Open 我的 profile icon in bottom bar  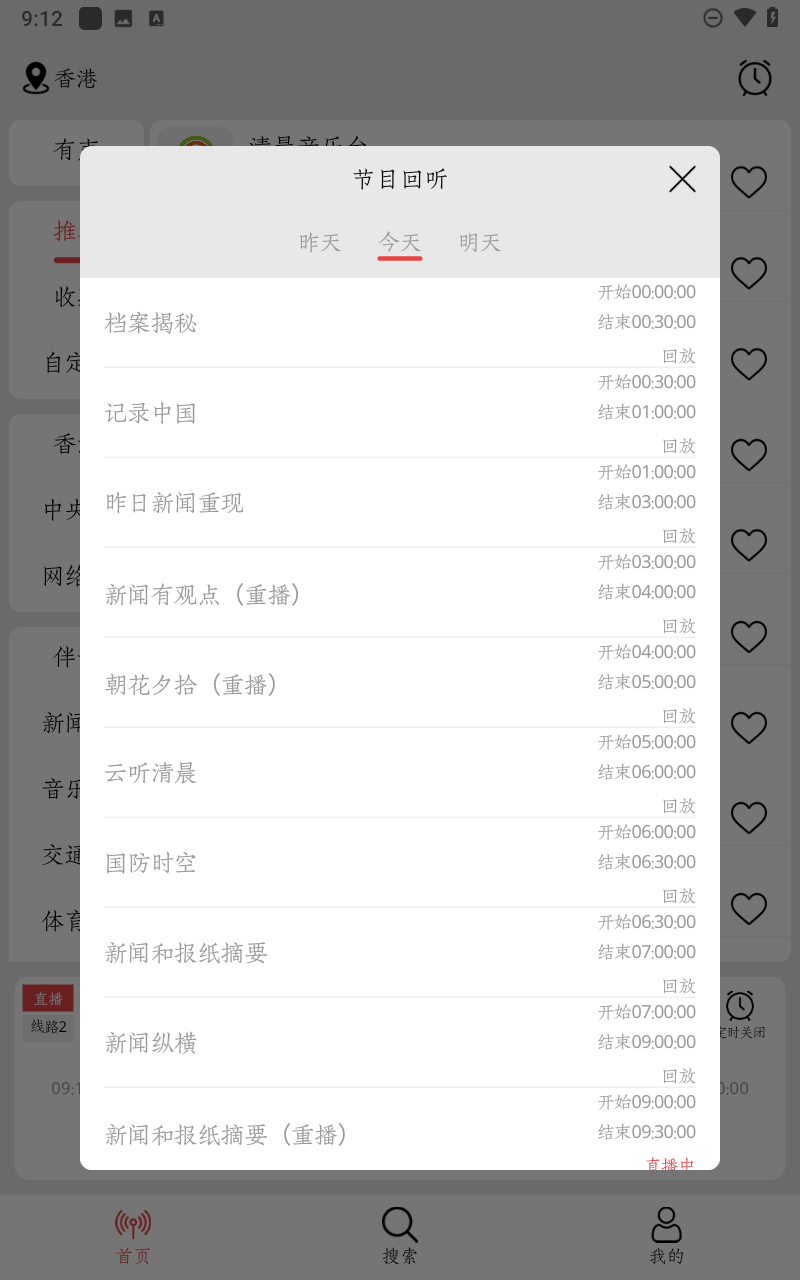tap(666, 1221)
